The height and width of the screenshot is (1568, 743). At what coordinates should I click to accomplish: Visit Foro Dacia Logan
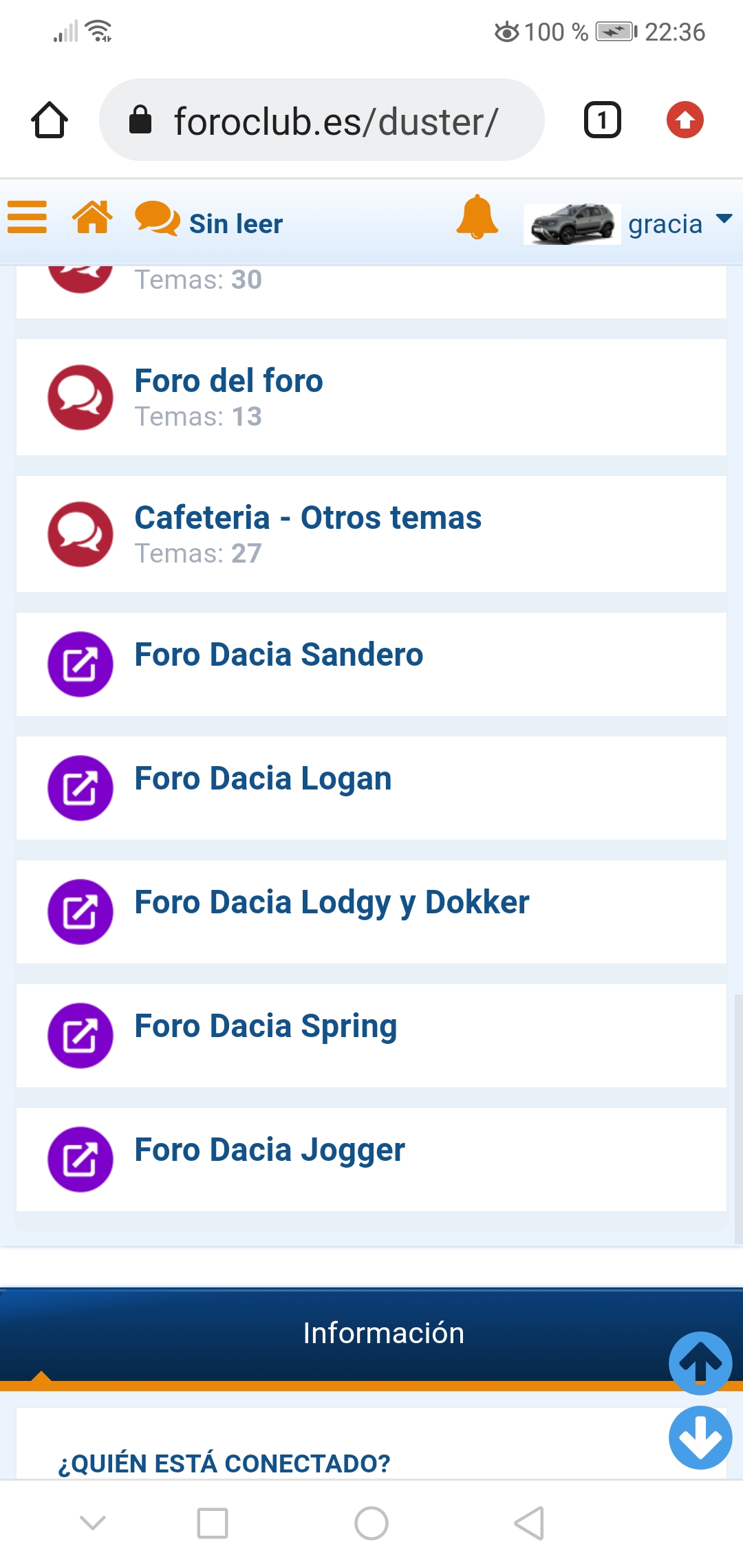263,779
